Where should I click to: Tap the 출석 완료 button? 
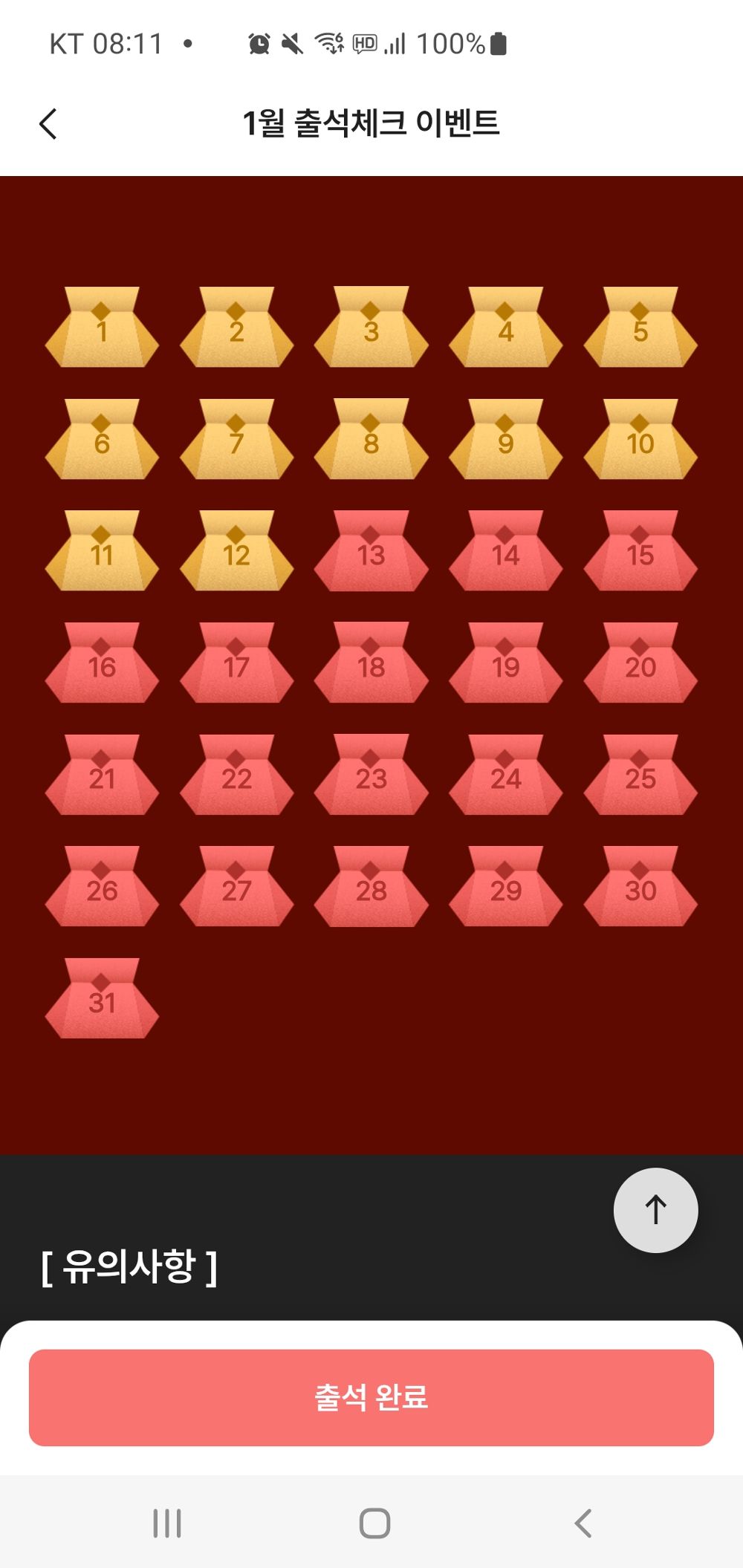click(371, 1397)
